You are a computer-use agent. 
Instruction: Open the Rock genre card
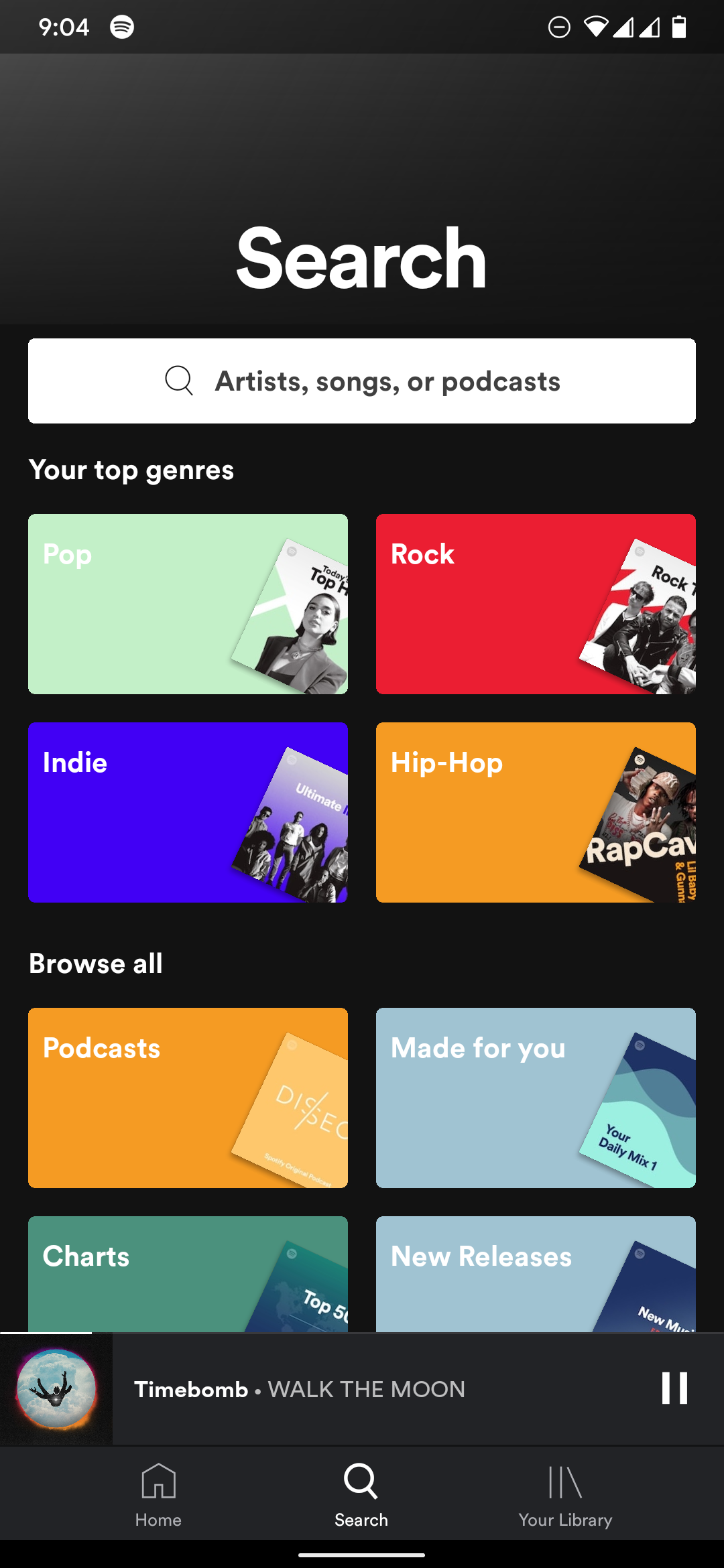[x=536, y=604]
